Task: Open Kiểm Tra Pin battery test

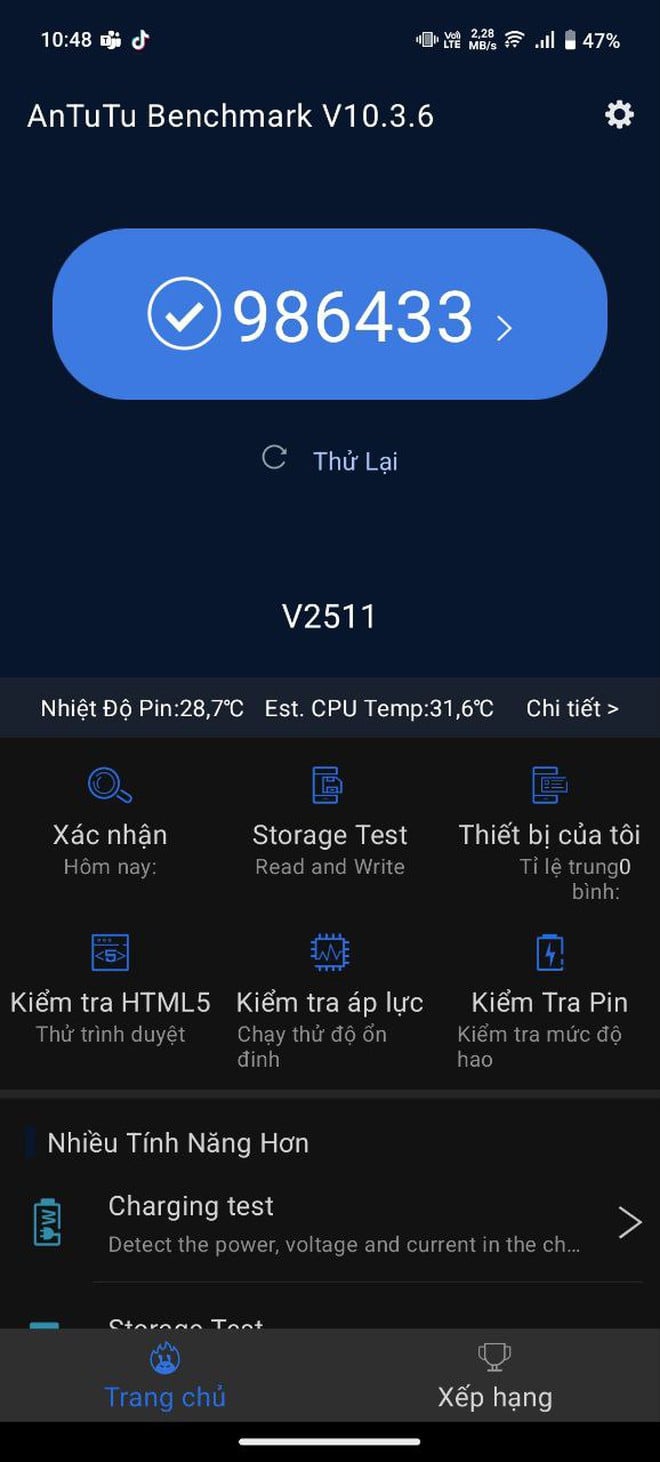Action: click(549, 990)
